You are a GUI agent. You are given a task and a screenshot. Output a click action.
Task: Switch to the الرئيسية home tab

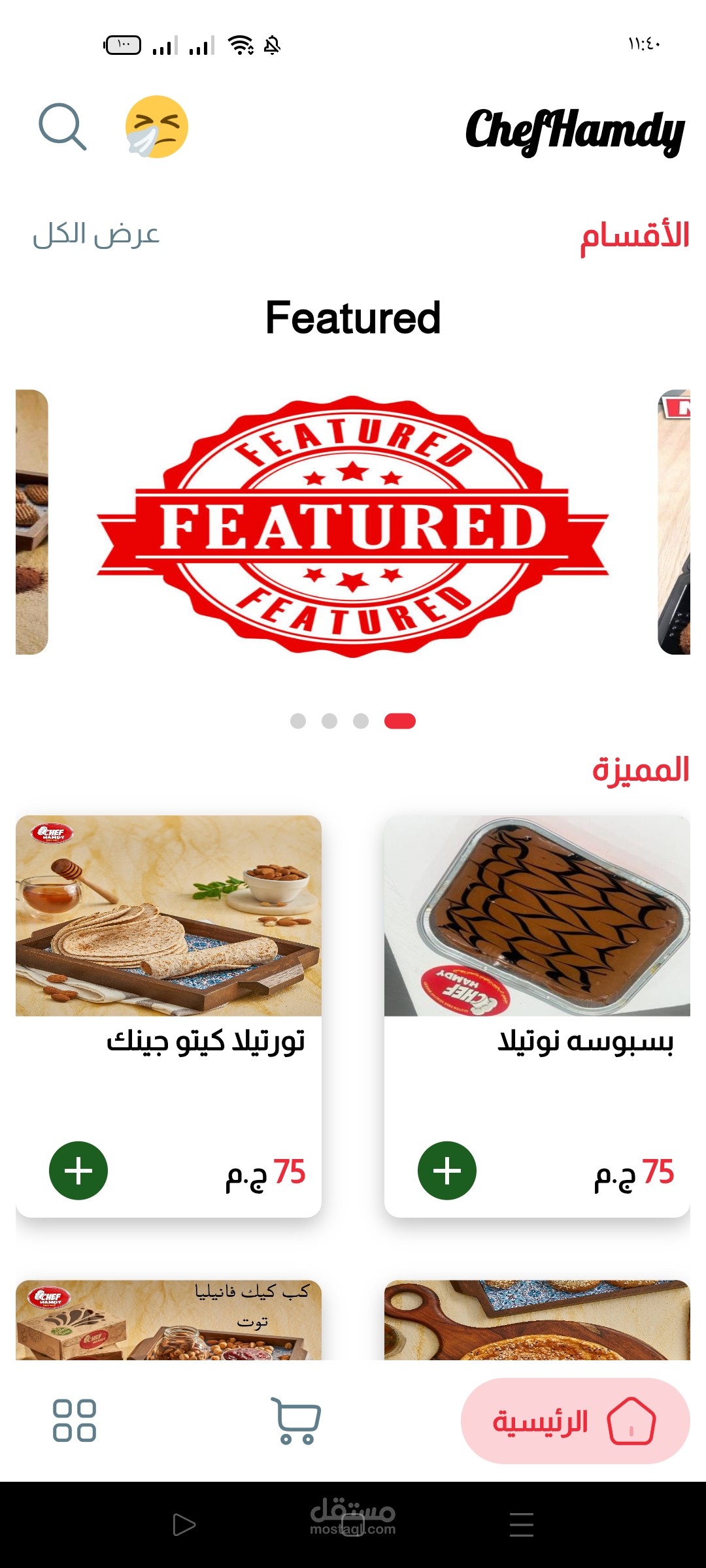(x=575, y=1421)
